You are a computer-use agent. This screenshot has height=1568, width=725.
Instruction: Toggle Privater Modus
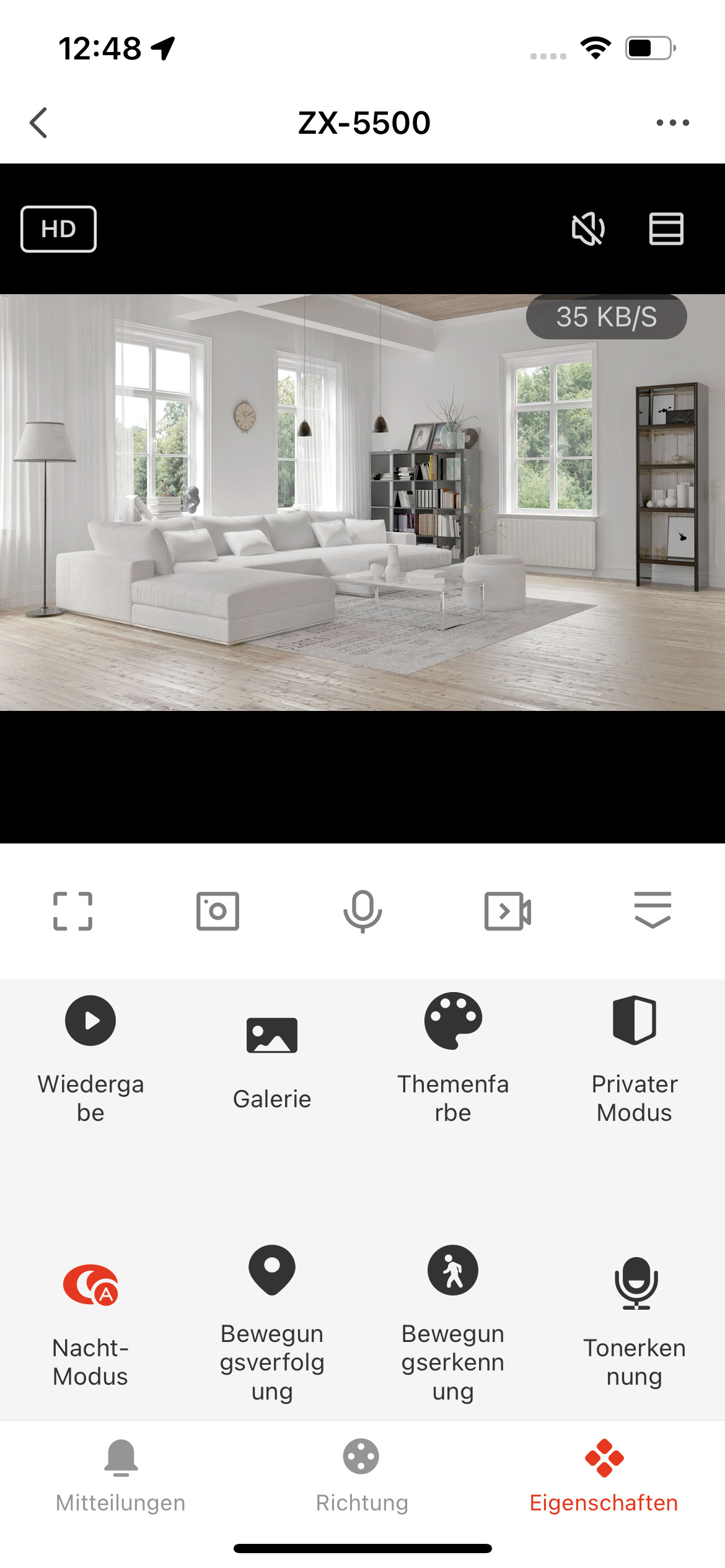click(635, 1056)
